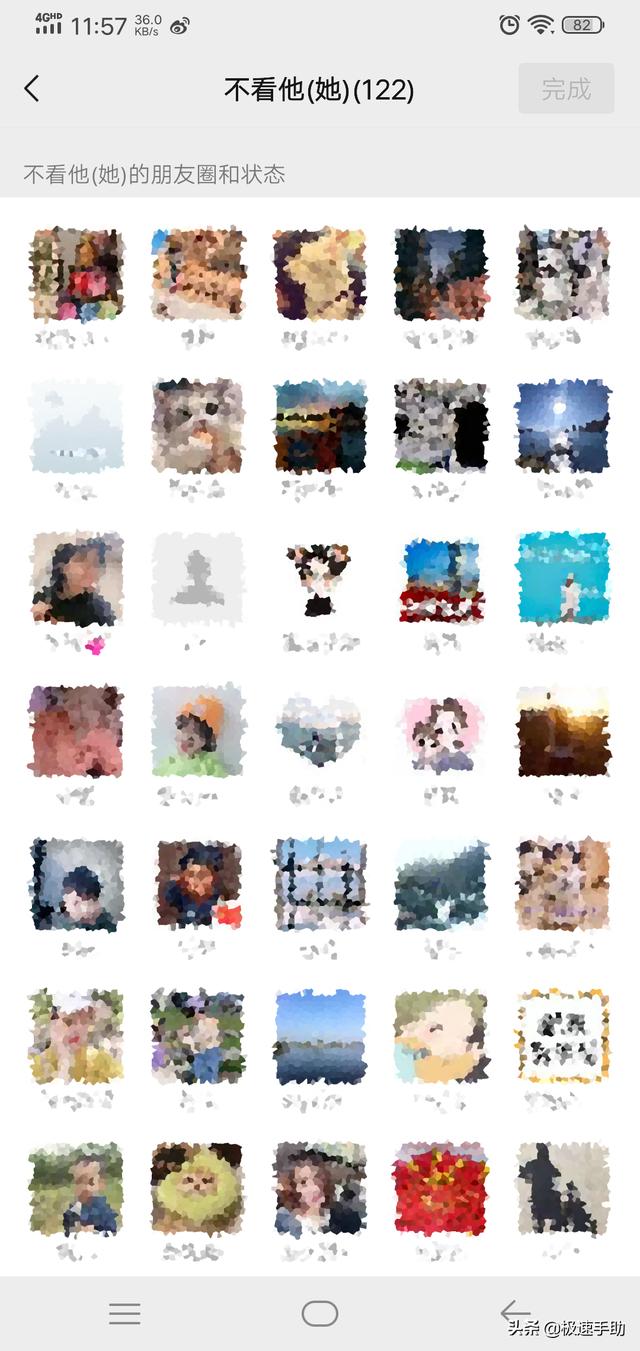Viewport: 640px width, 1351px height.
Task: Select the contact with moon-over-water avatar
Action: coord(563,426)
